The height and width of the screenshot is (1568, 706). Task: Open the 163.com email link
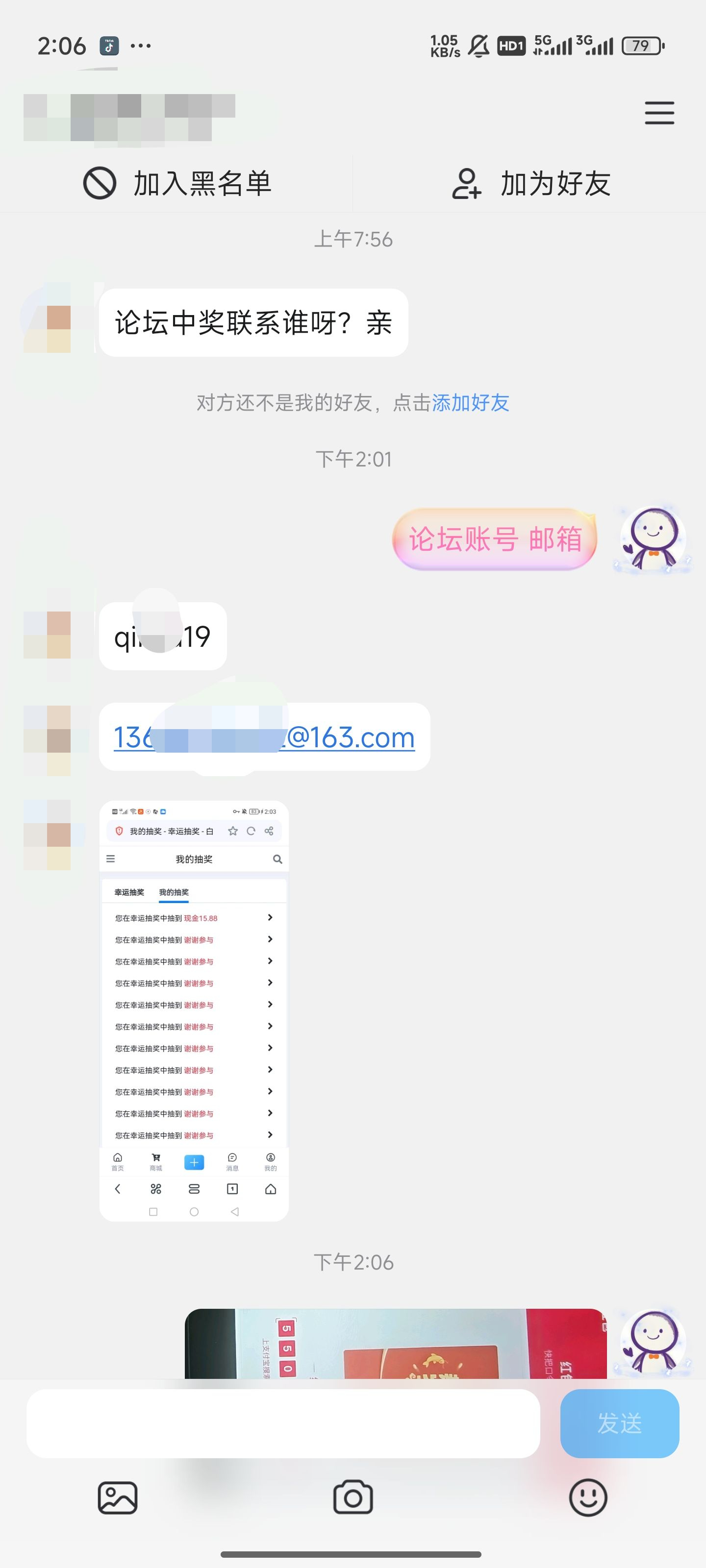pyautogui.click(x=264, y=737)
